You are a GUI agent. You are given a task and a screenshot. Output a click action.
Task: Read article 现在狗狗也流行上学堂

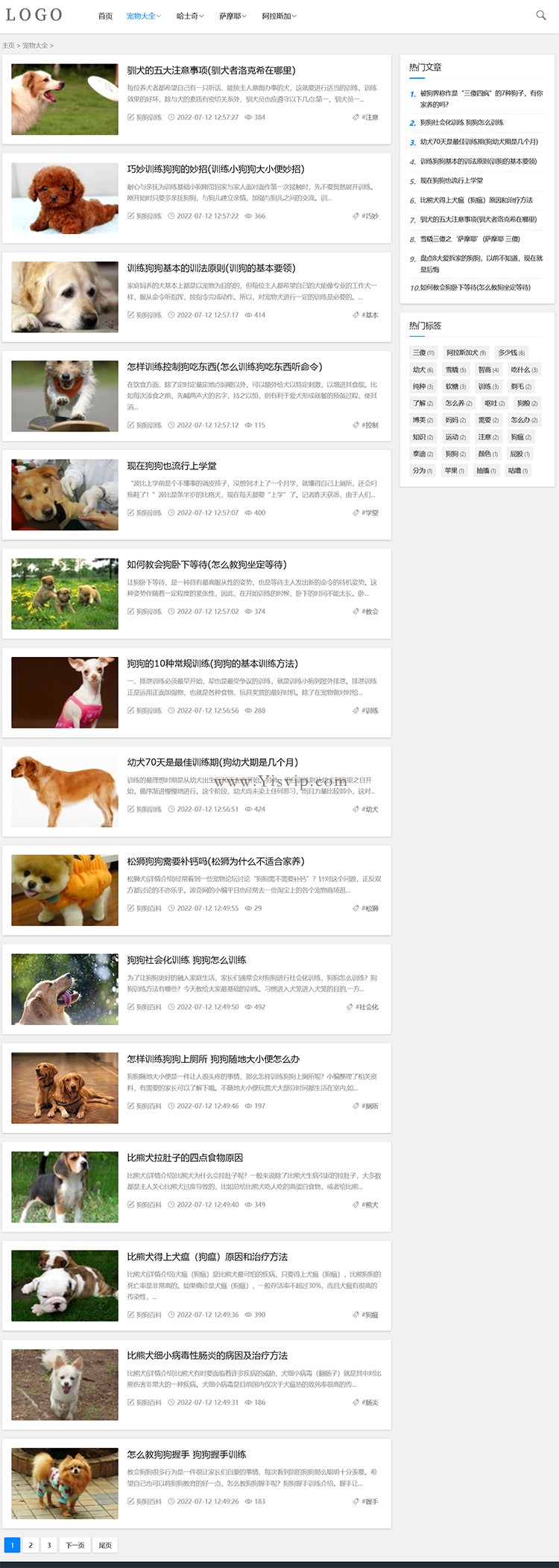(x=171, y=466)
